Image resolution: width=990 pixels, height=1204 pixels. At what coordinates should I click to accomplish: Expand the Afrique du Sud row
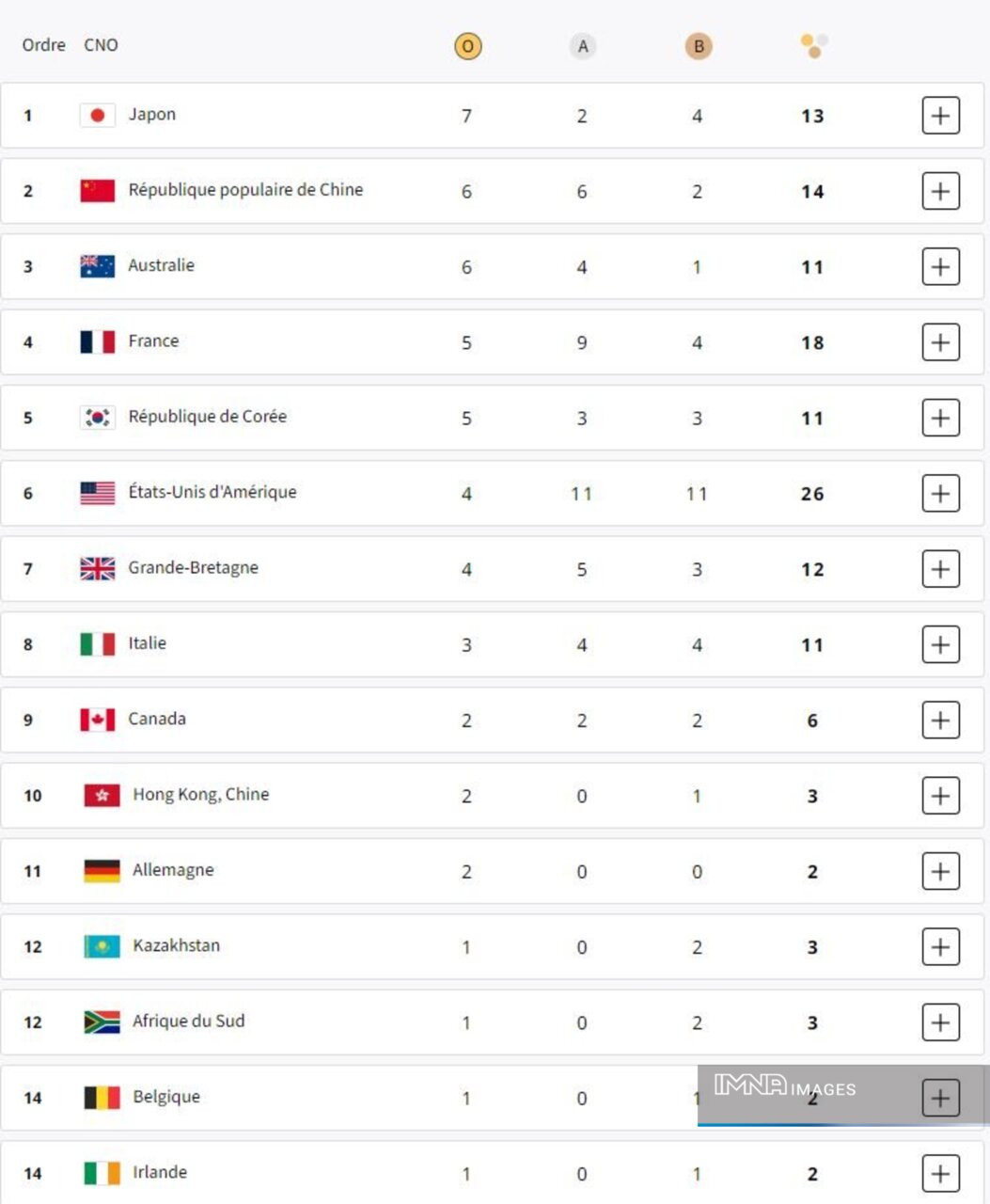point(940,1022)
